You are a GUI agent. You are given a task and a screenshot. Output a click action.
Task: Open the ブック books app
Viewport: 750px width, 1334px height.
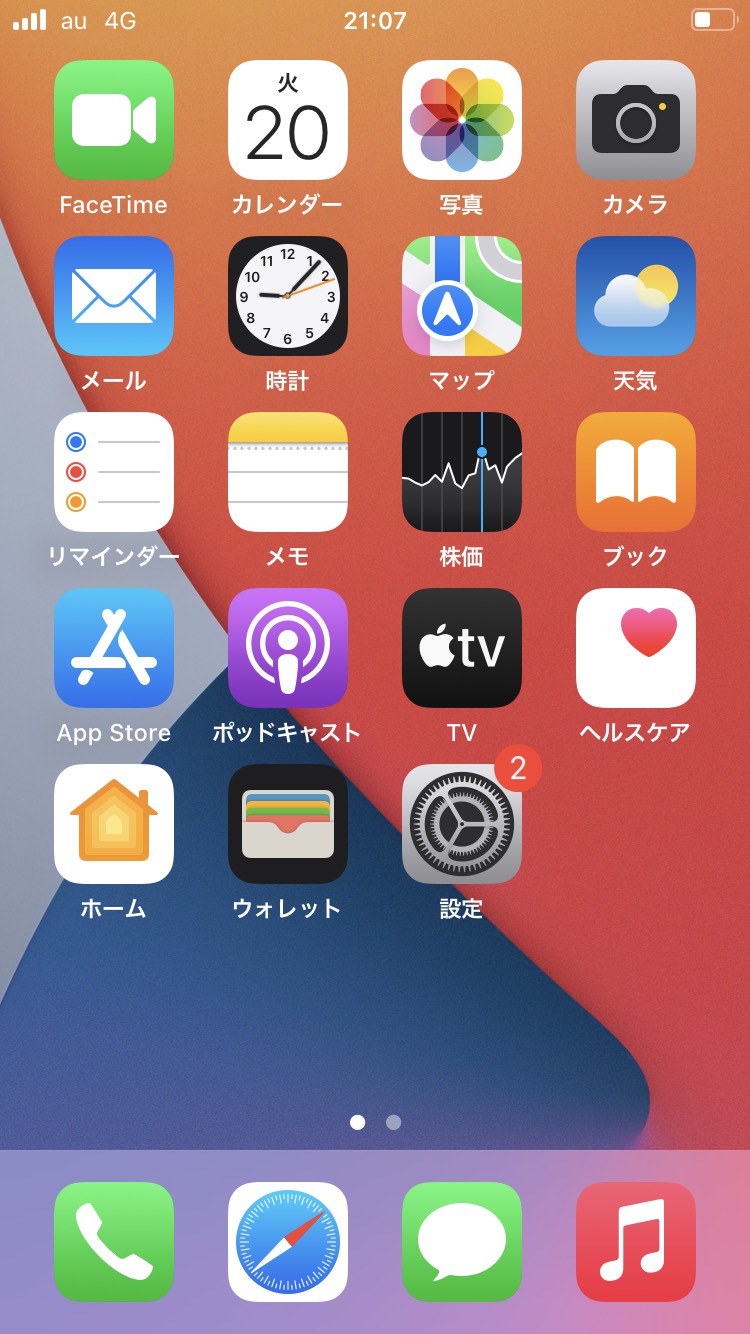[636, 472]
